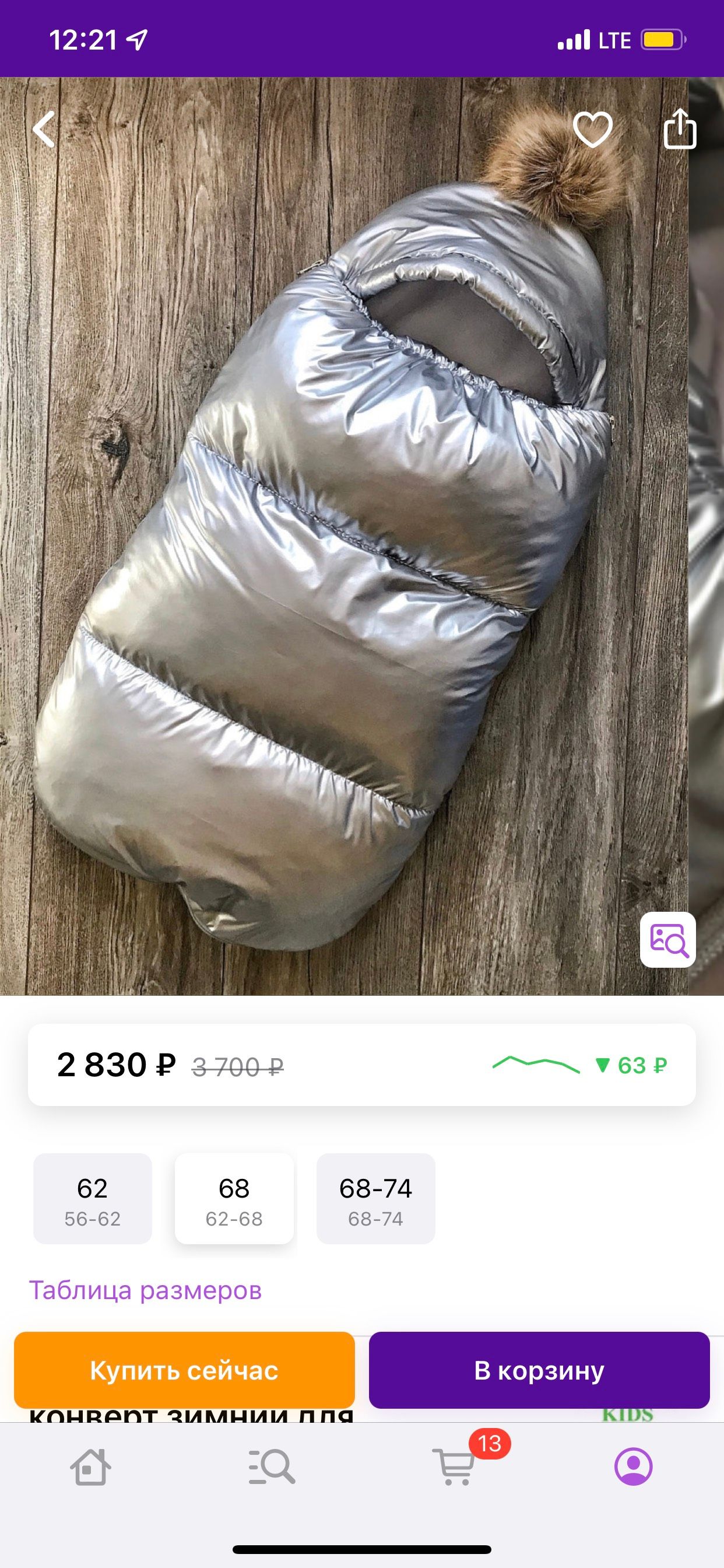Open the catalog search tab
The height and width of the screenshot is (1568, 724).
(x=272, y=1466)
